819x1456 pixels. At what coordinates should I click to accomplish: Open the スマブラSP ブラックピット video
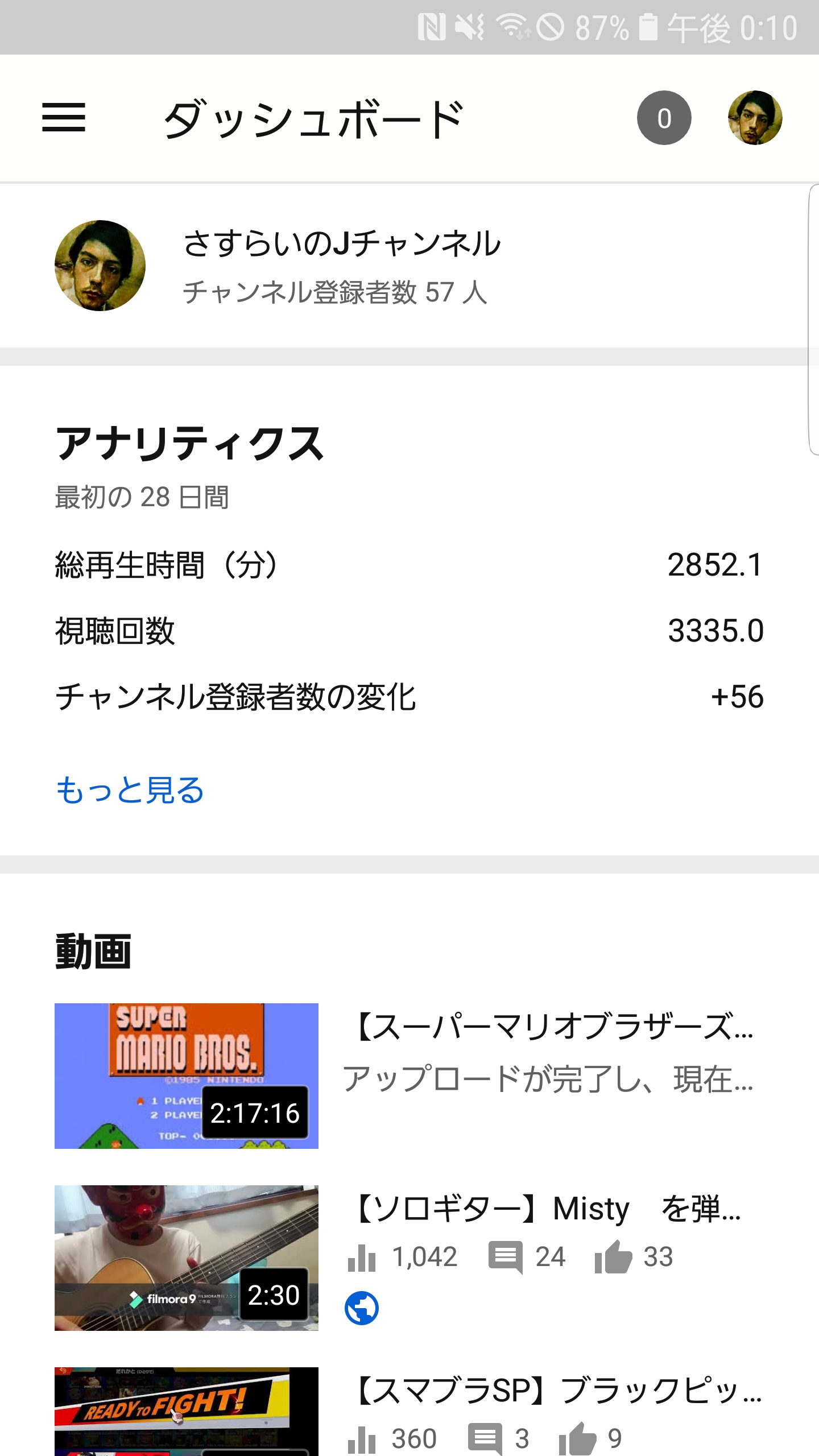pos(409,1412)
